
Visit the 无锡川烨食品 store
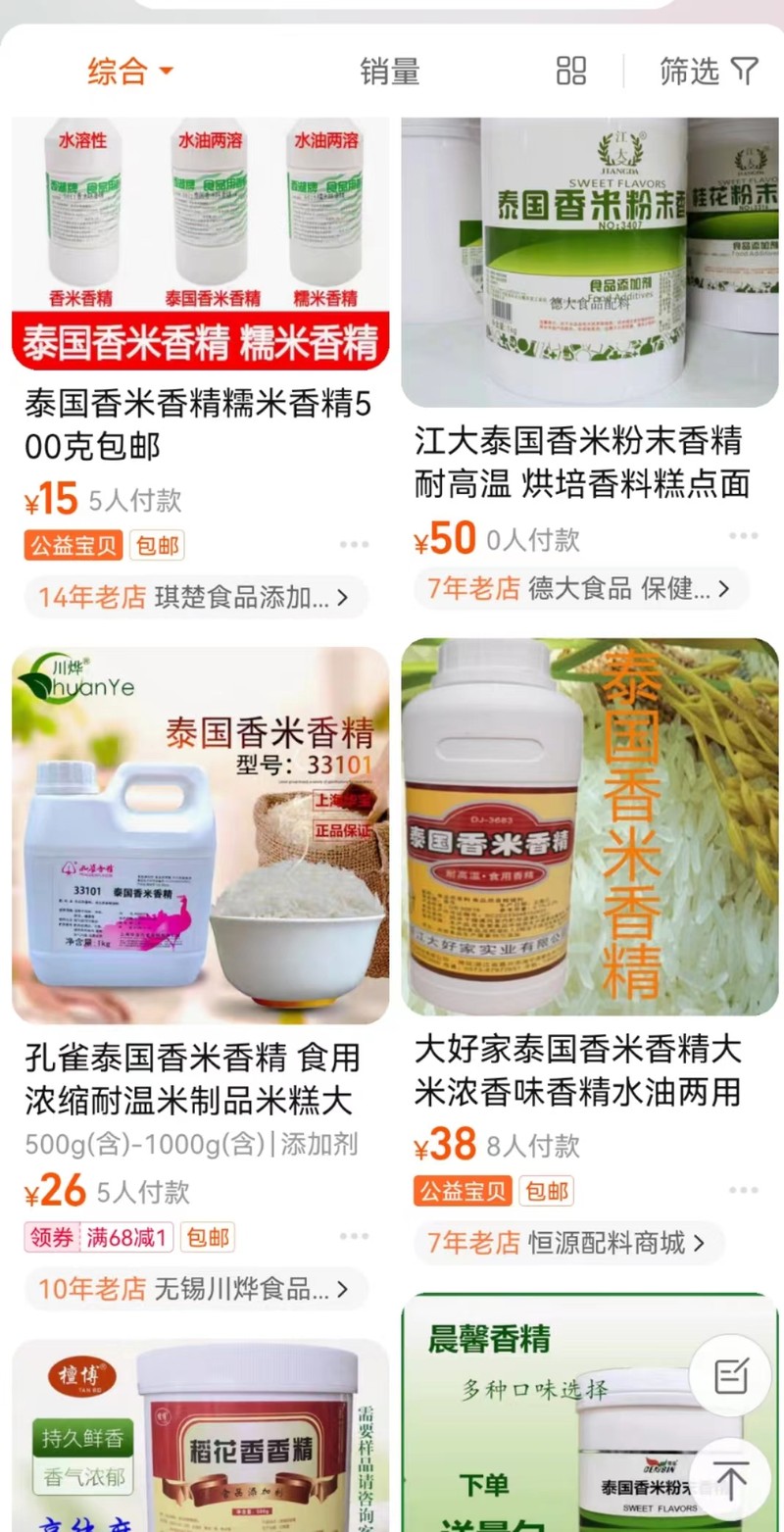196,1288
